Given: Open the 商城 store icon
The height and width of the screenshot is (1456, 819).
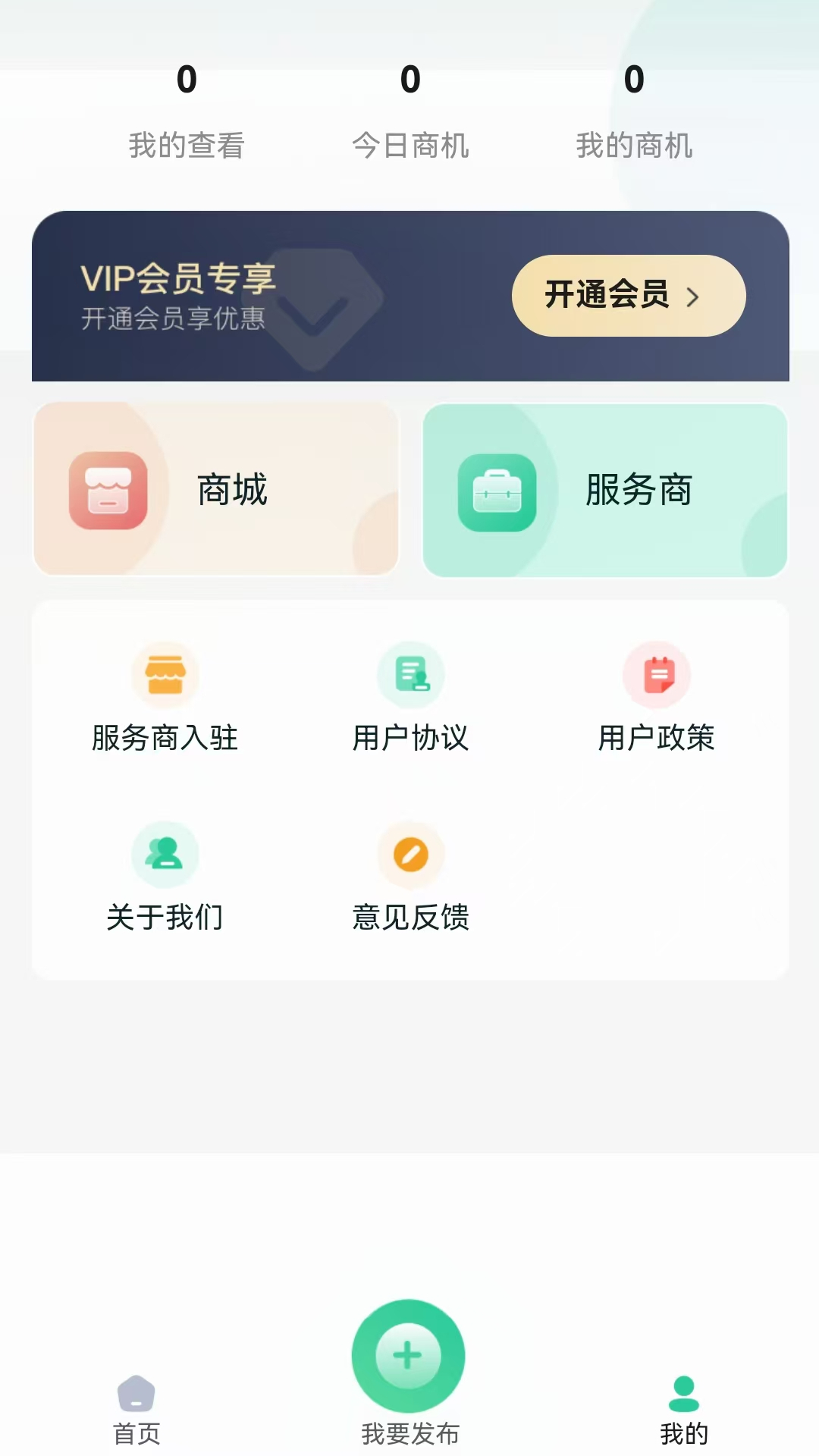Looking at the screenshot, I should point(110,491).
